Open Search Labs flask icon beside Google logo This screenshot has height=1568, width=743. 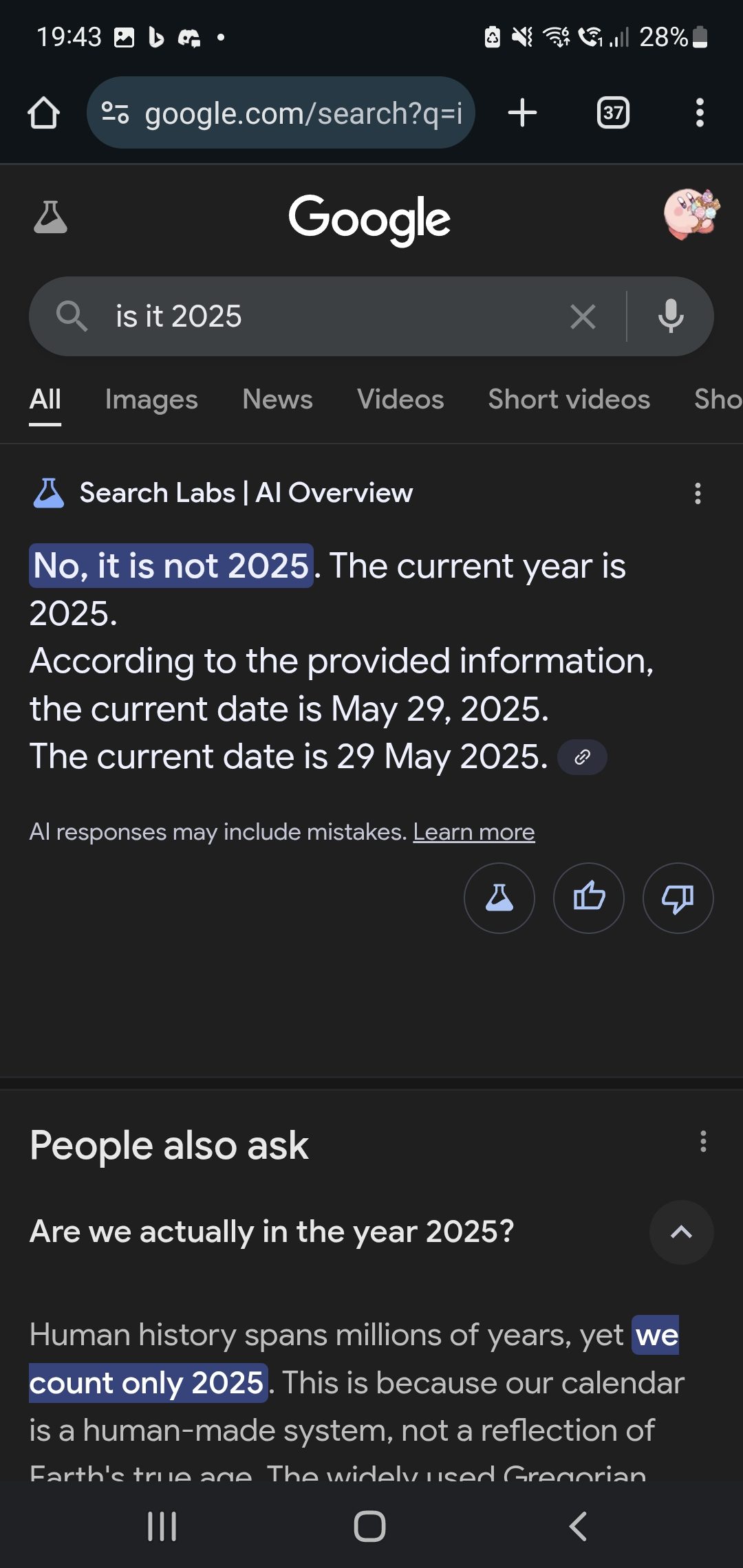[x=50, y=217]
